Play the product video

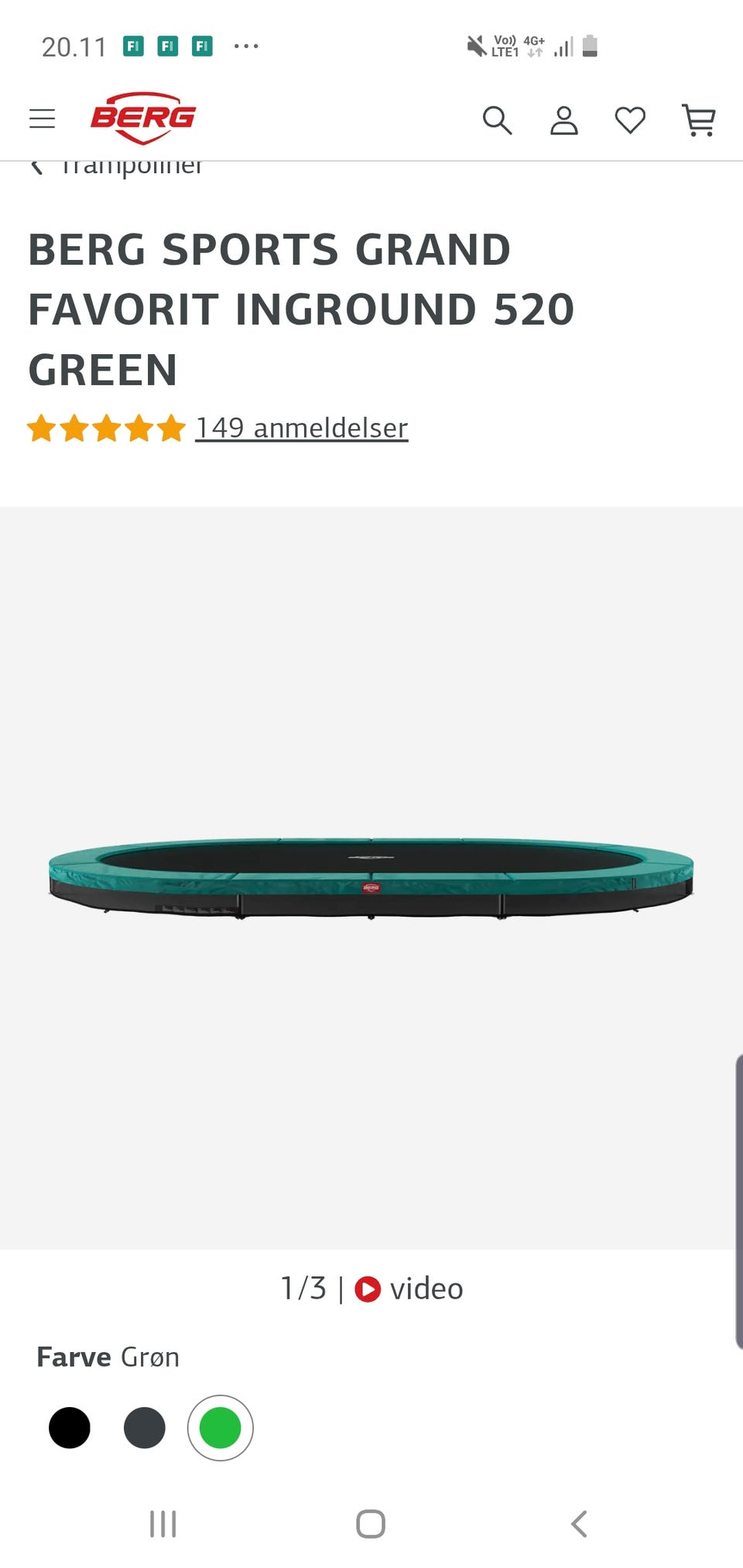coord(409,1289)
